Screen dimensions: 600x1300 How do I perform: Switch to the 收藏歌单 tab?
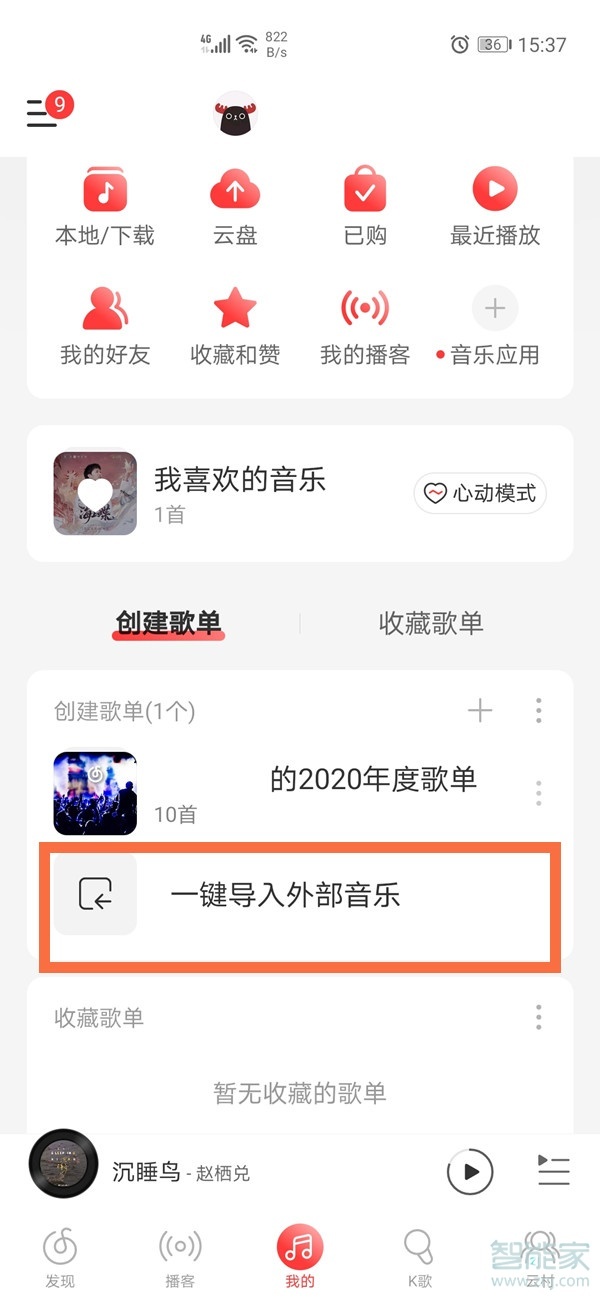click(x=431, y=623)
